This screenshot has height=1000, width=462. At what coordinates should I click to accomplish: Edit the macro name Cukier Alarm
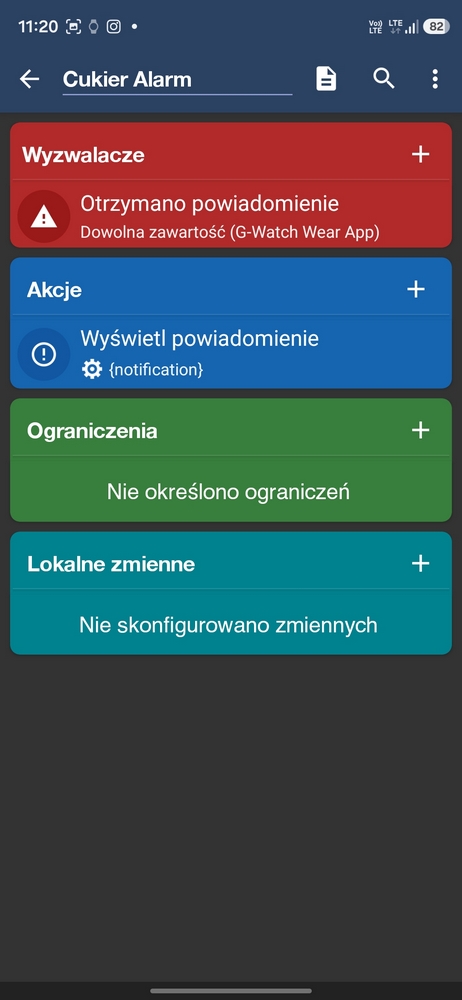(177, 80)
